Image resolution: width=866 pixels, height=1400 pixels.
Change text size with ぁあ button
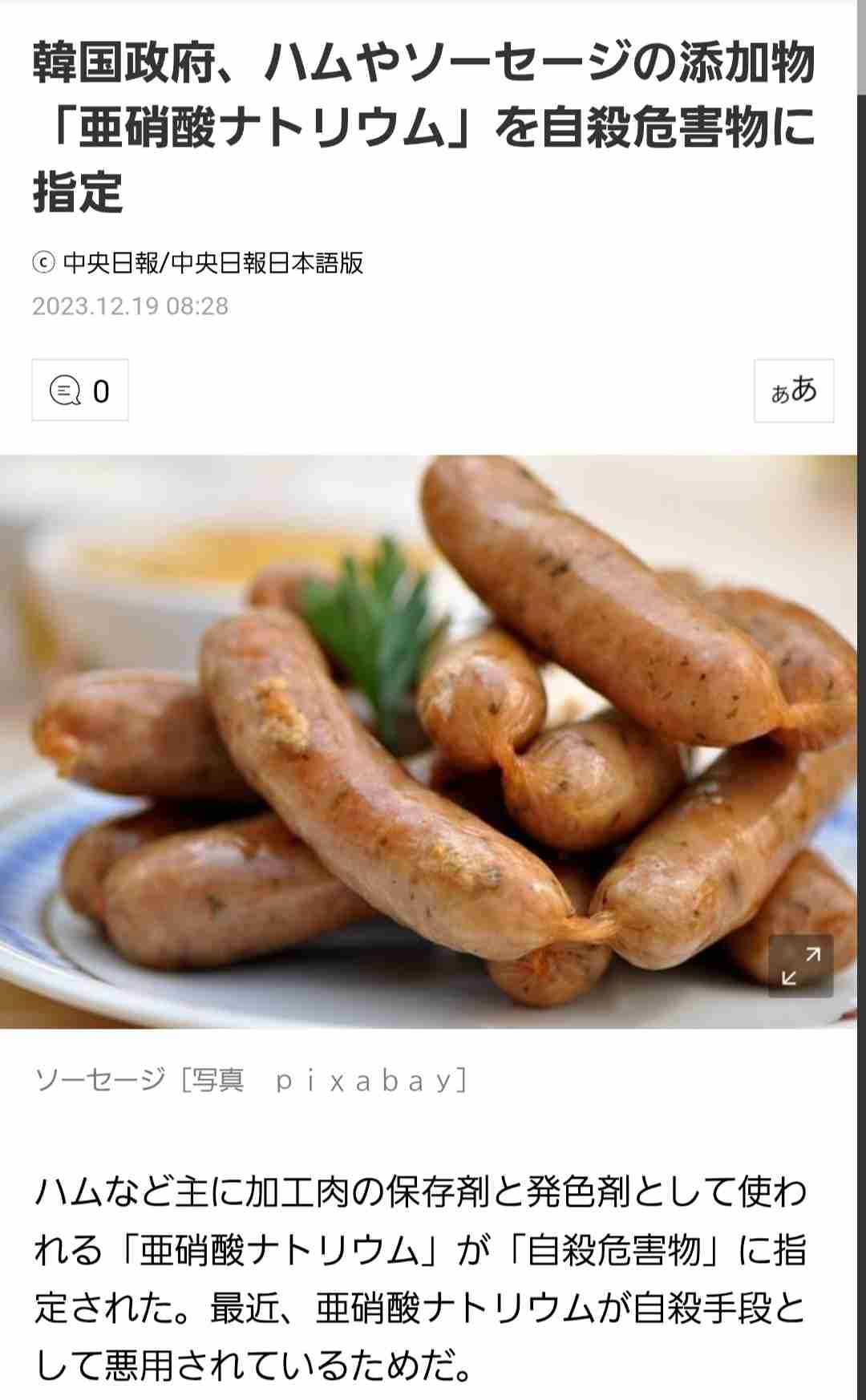pos(794,390)
